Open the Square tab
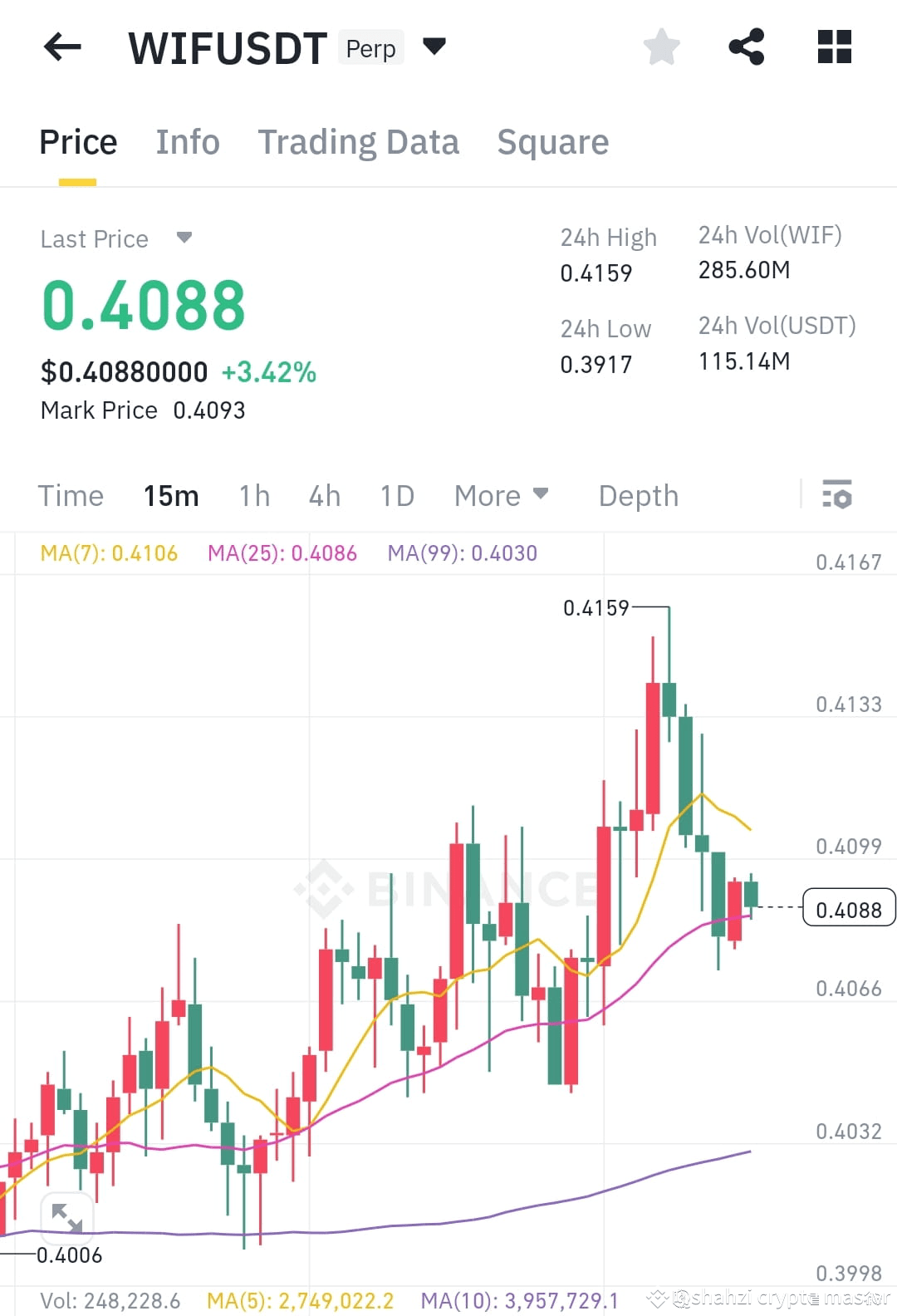The height and width of the screenshot is (1316, 897). 552,142
